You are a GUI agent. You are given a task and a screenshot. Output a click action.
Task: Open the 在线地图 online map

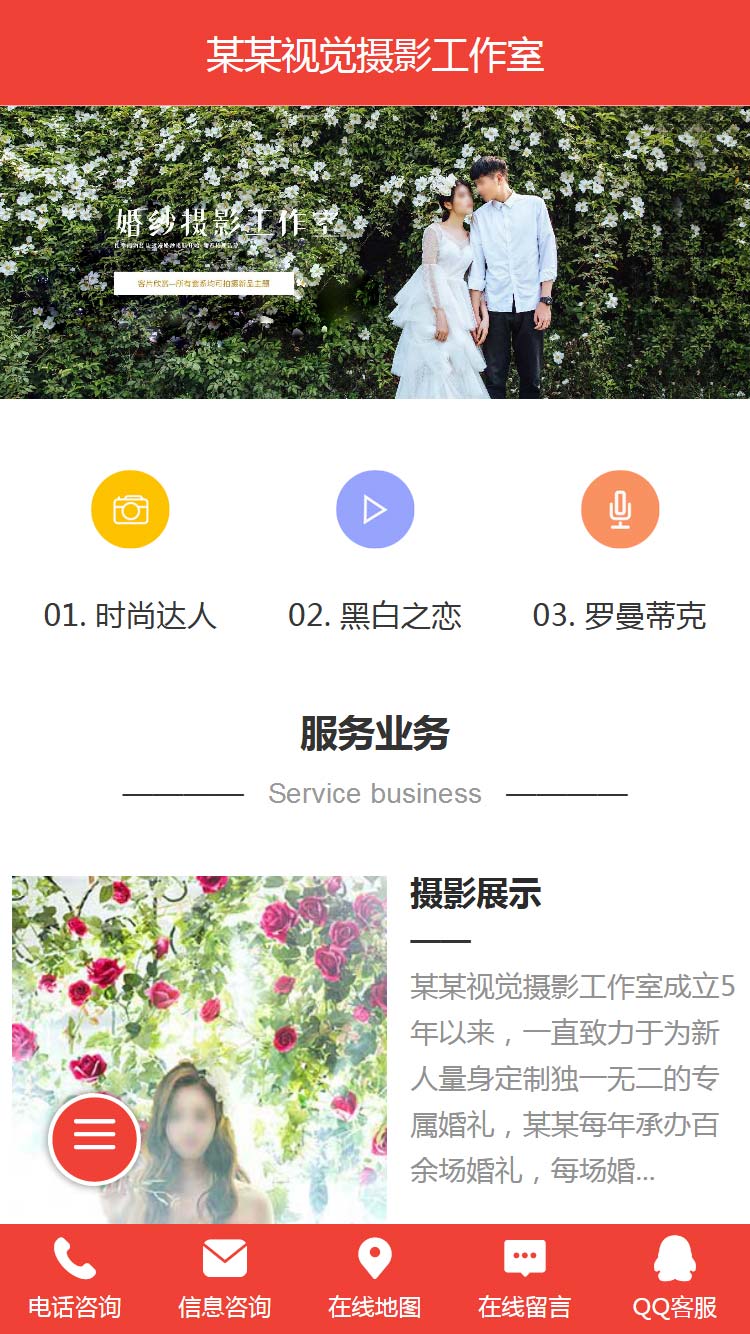375,1279
